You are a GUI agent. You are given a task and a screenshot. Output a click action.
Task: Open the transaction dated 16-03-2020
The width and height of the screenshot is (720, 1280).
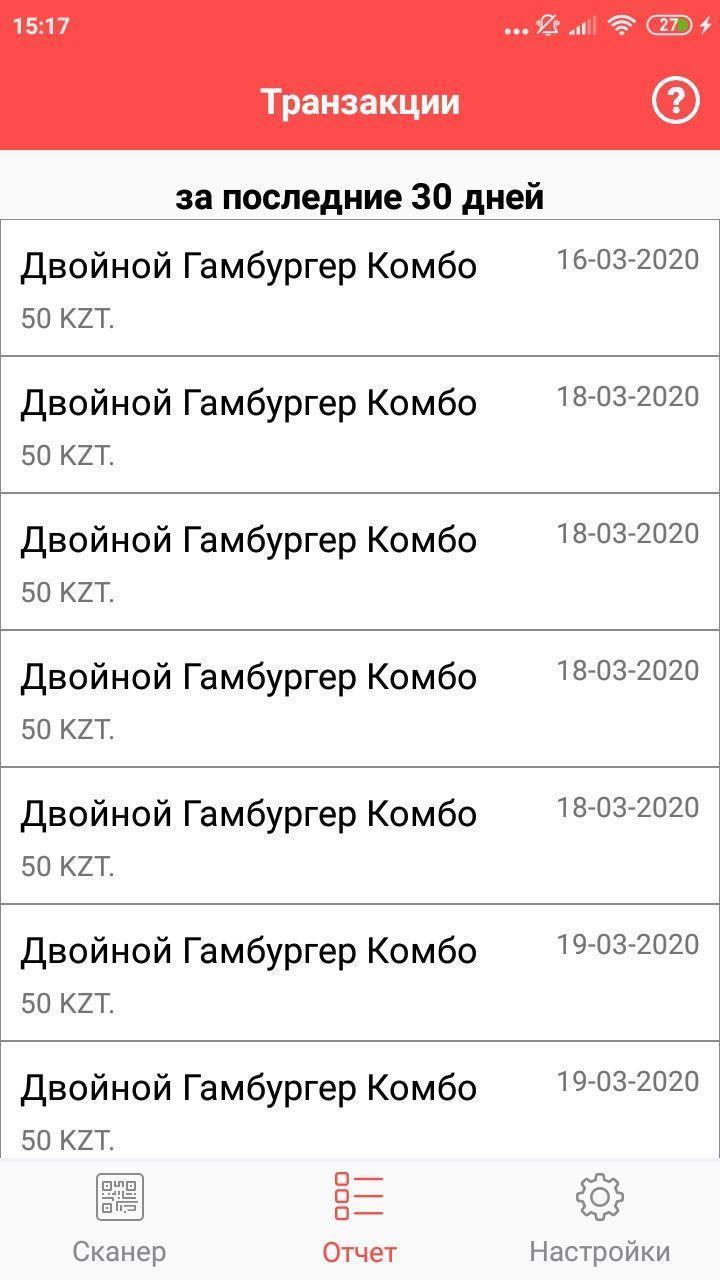point(360,288)
